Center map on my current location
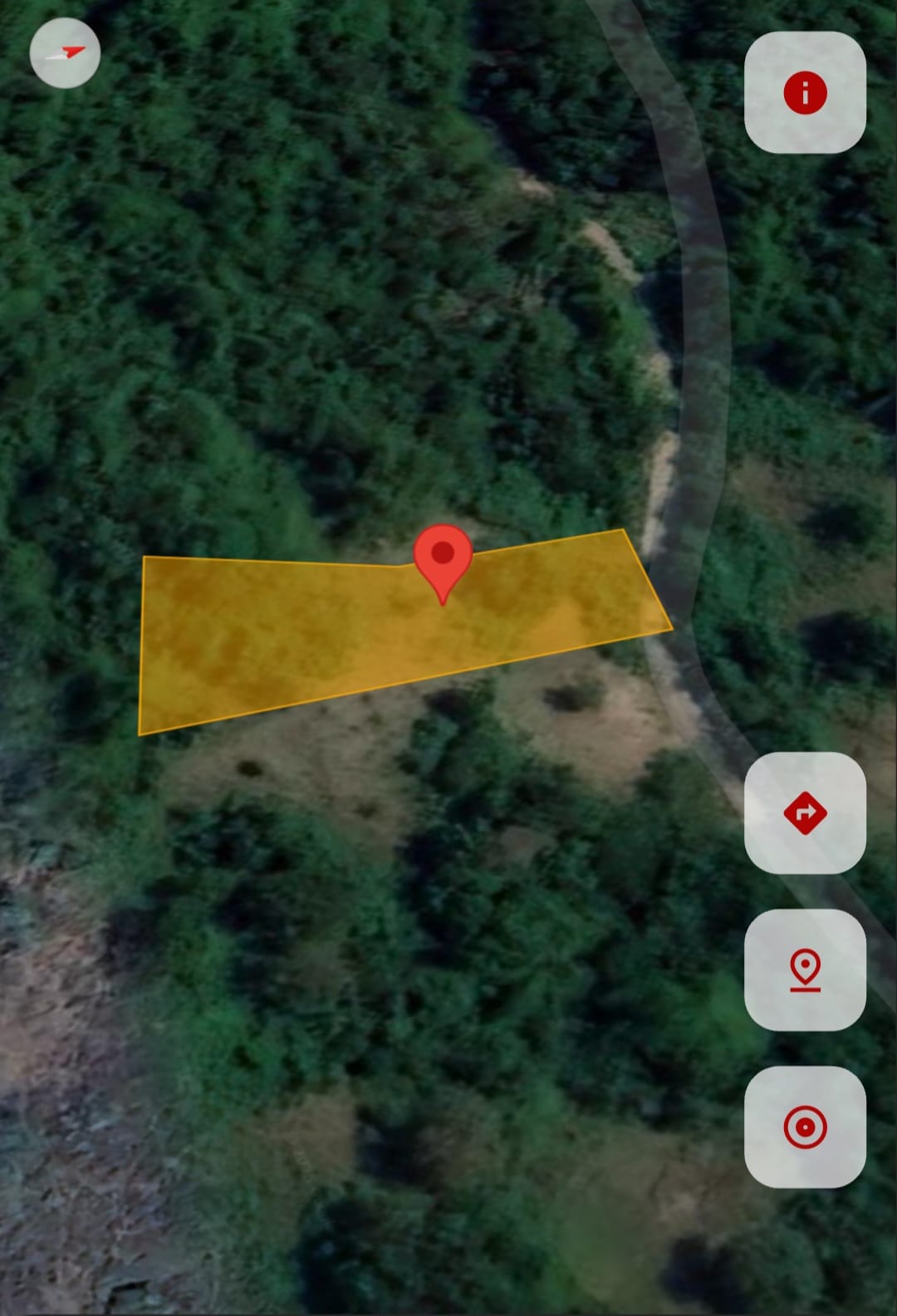The height and width of the screenshot is (1316, 897). [805, 1127]
